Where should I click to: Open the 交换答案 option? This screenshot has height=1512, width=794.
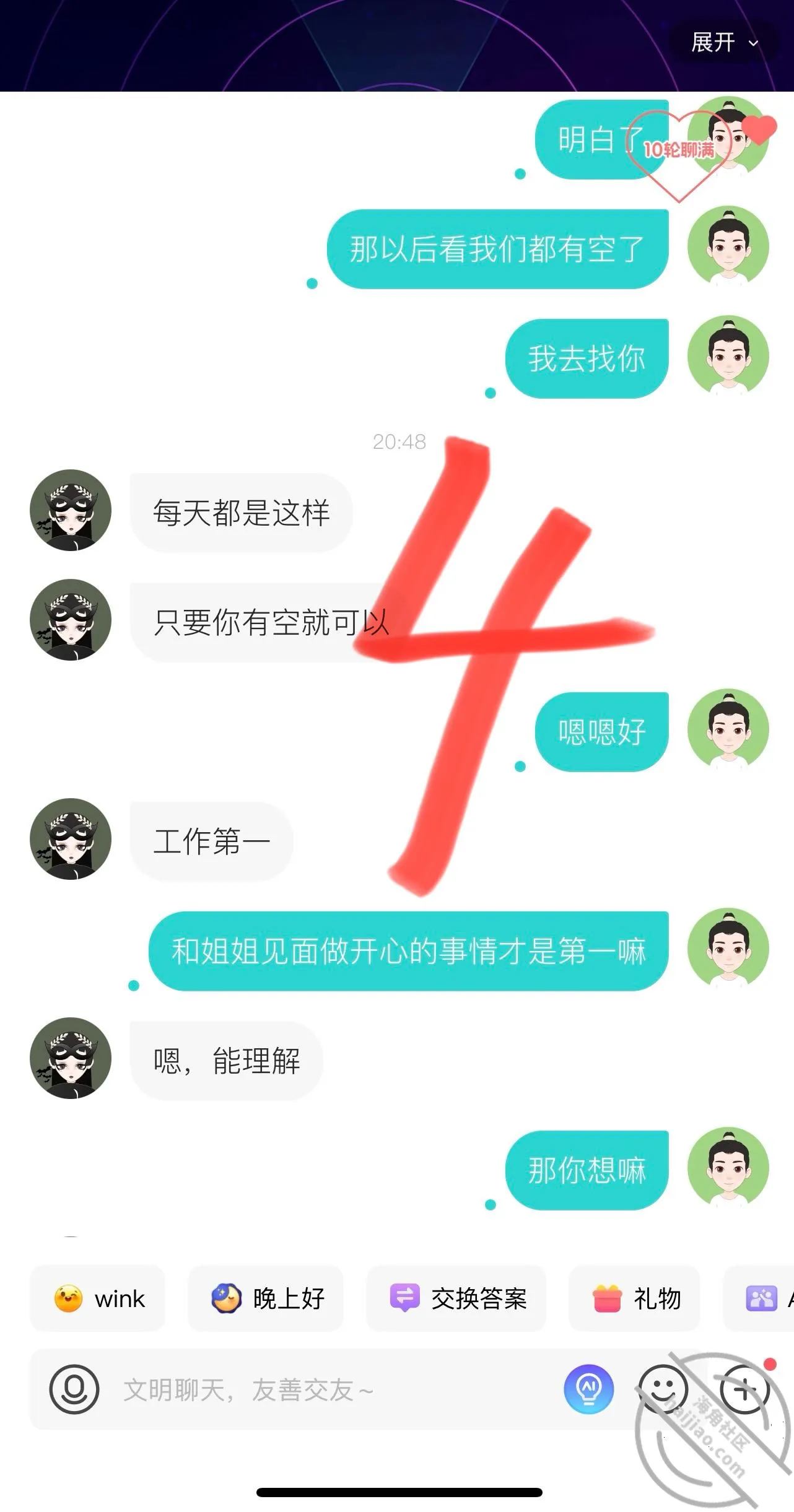click(x=456, y=1298)
